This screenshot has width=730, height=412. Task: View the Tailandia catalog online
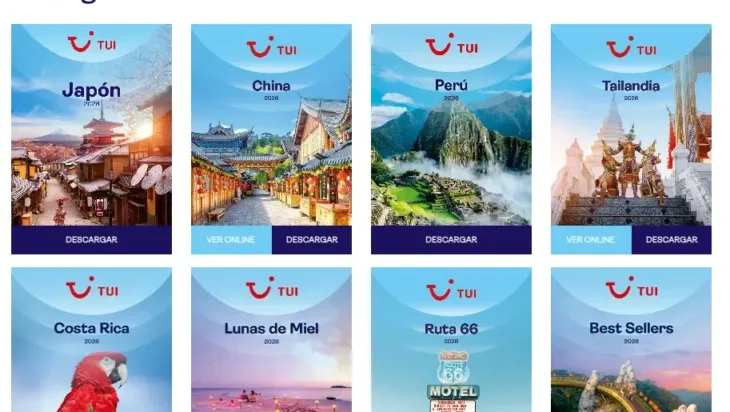point(591,240)
